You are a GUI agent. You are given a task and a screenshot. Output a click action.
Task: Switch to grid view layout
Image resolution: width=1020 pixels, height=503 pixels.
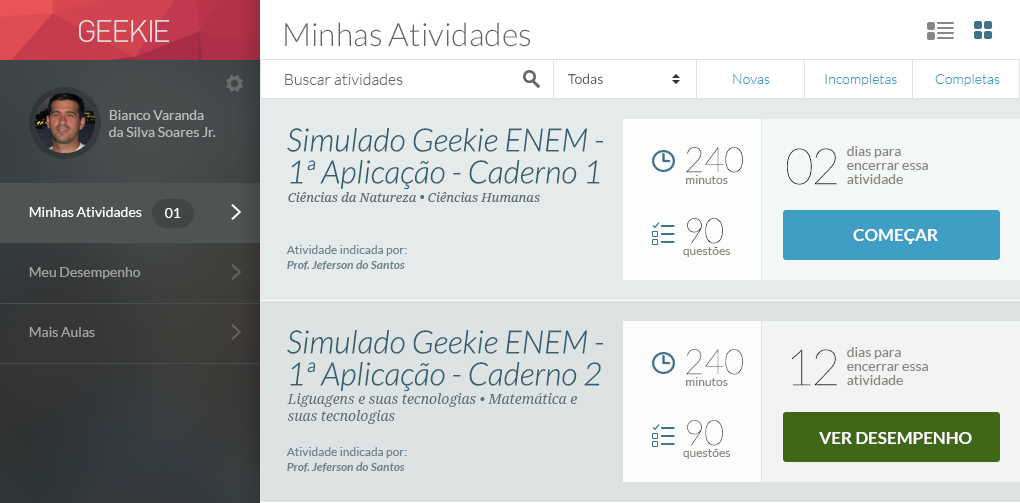click(x=982, y=30)
